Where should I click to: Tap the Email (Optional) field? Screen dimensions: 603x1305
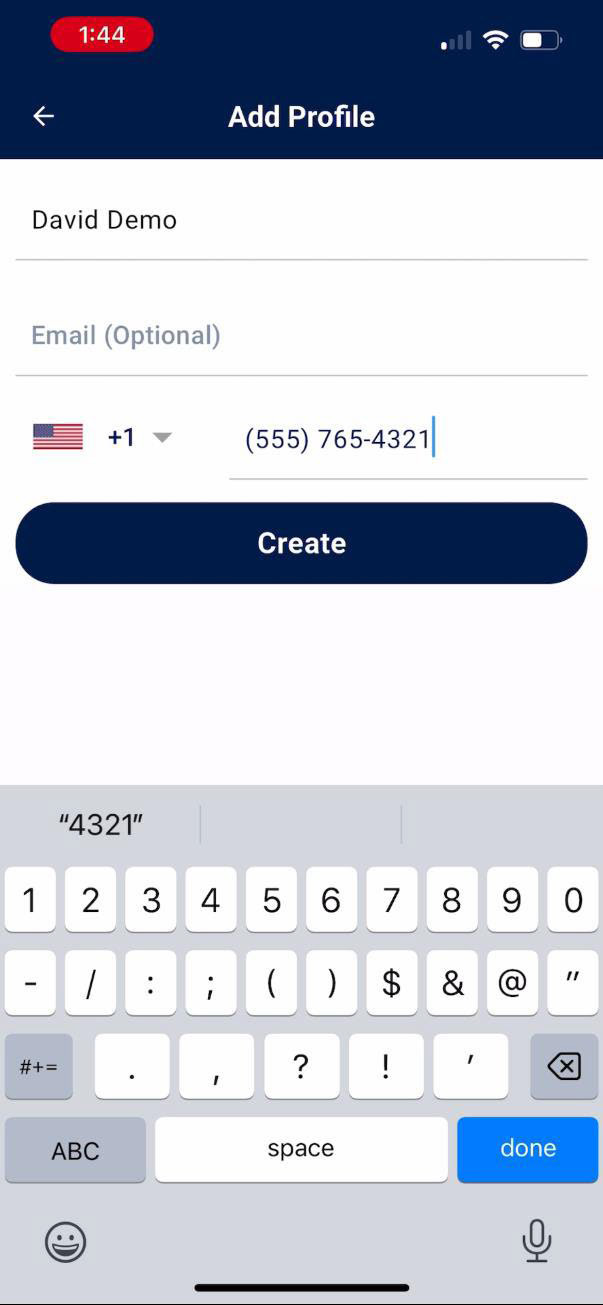(x=300, y=335)
